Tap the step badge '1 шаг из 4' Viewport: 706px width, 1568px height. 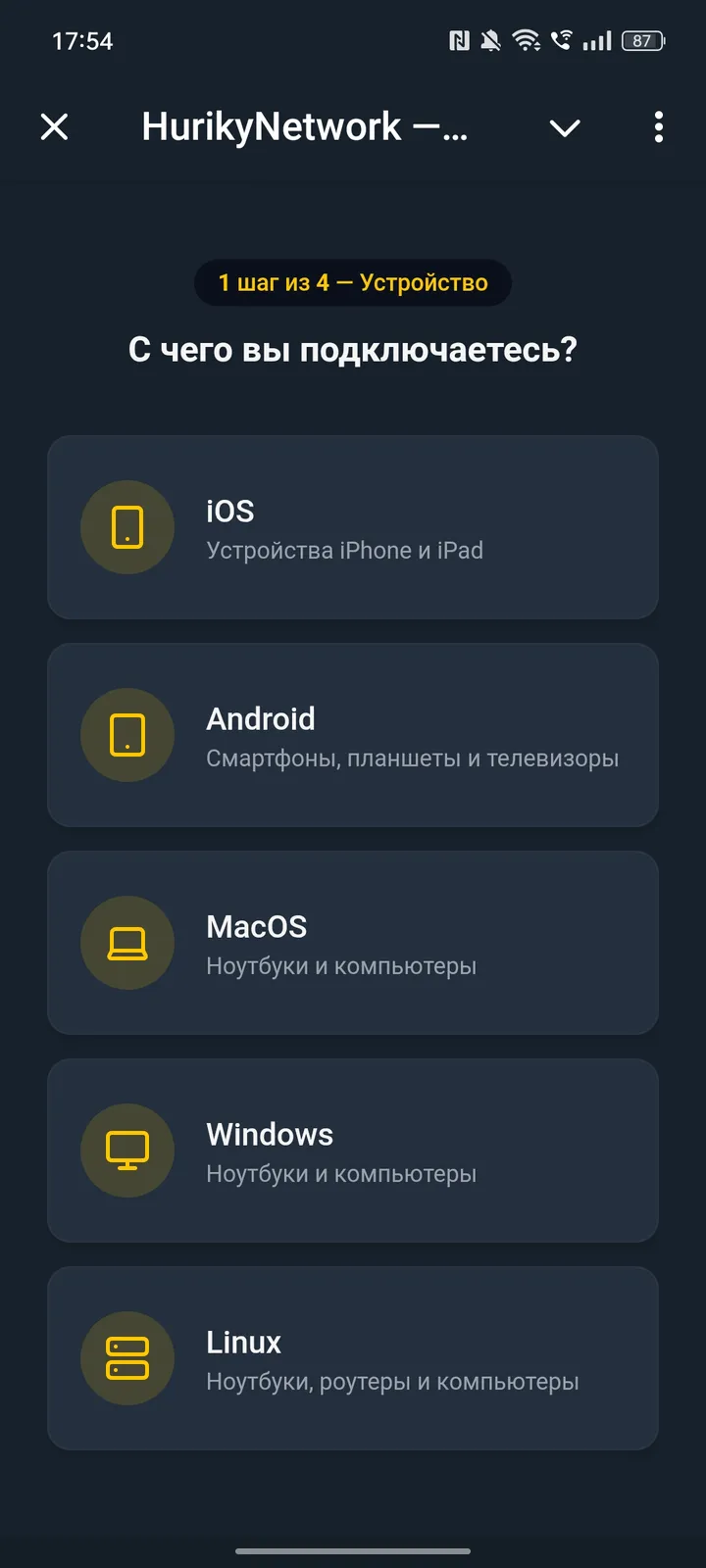[x=352, y=283]
